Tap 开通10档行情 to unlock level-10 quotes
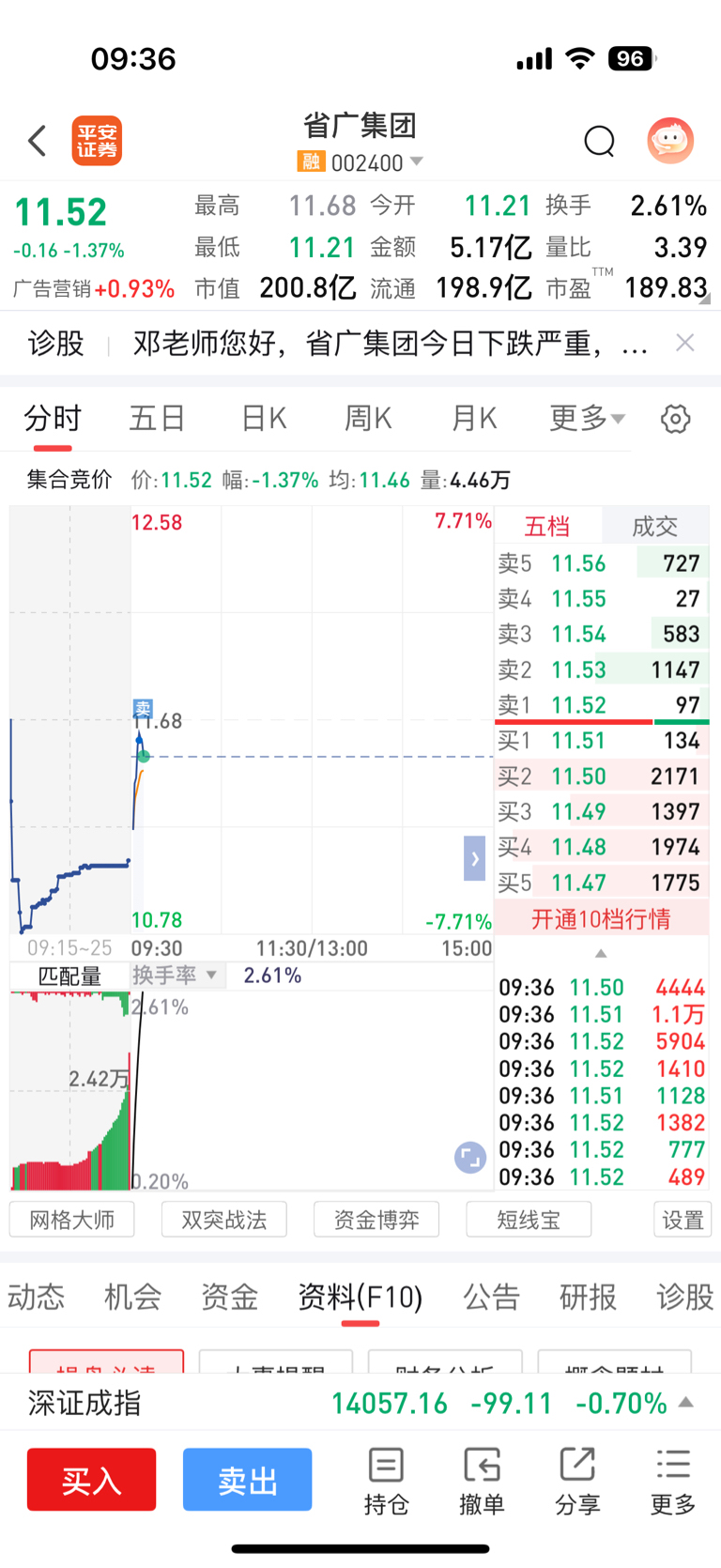This screenshot has height=1568, width=721. point(601,918)
